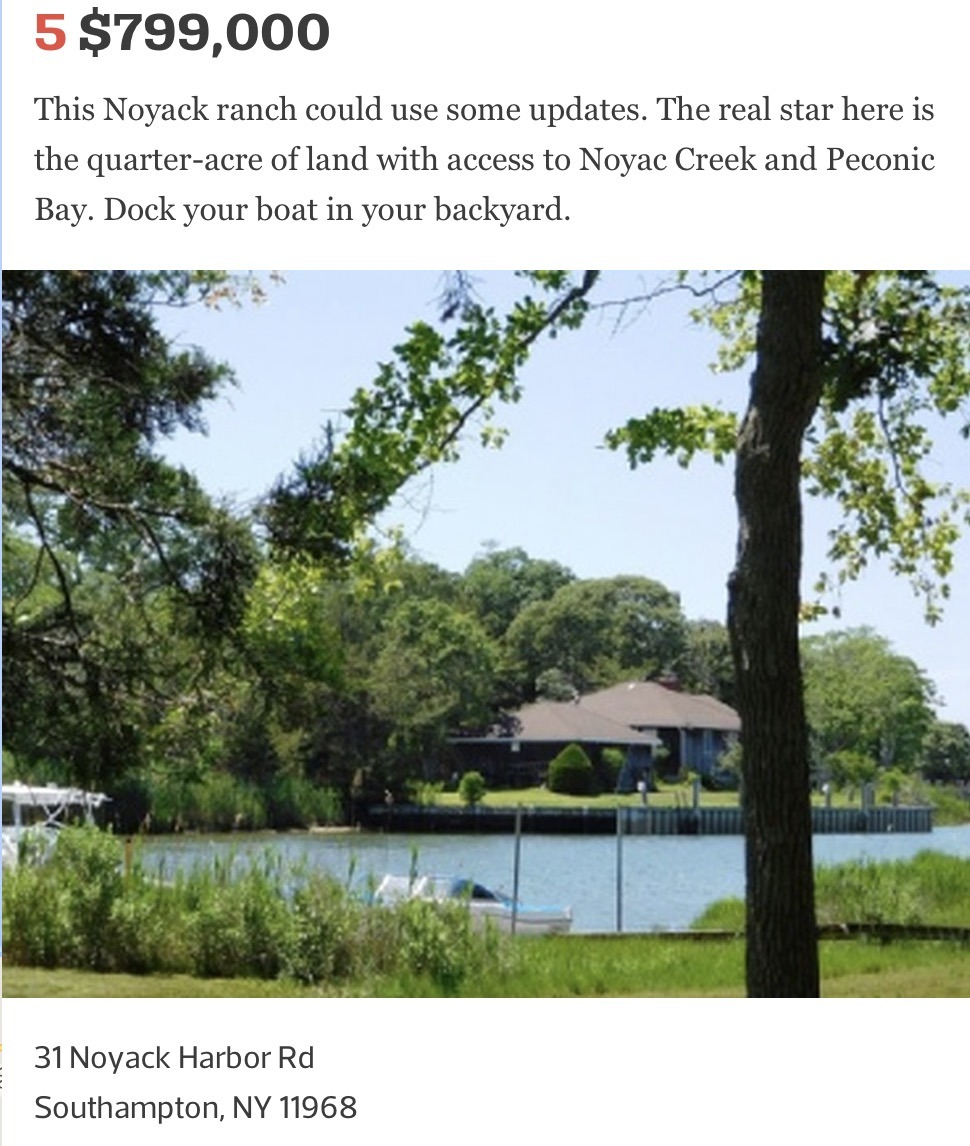Open the Noyack waterfront listing photo

coord(485,633)
